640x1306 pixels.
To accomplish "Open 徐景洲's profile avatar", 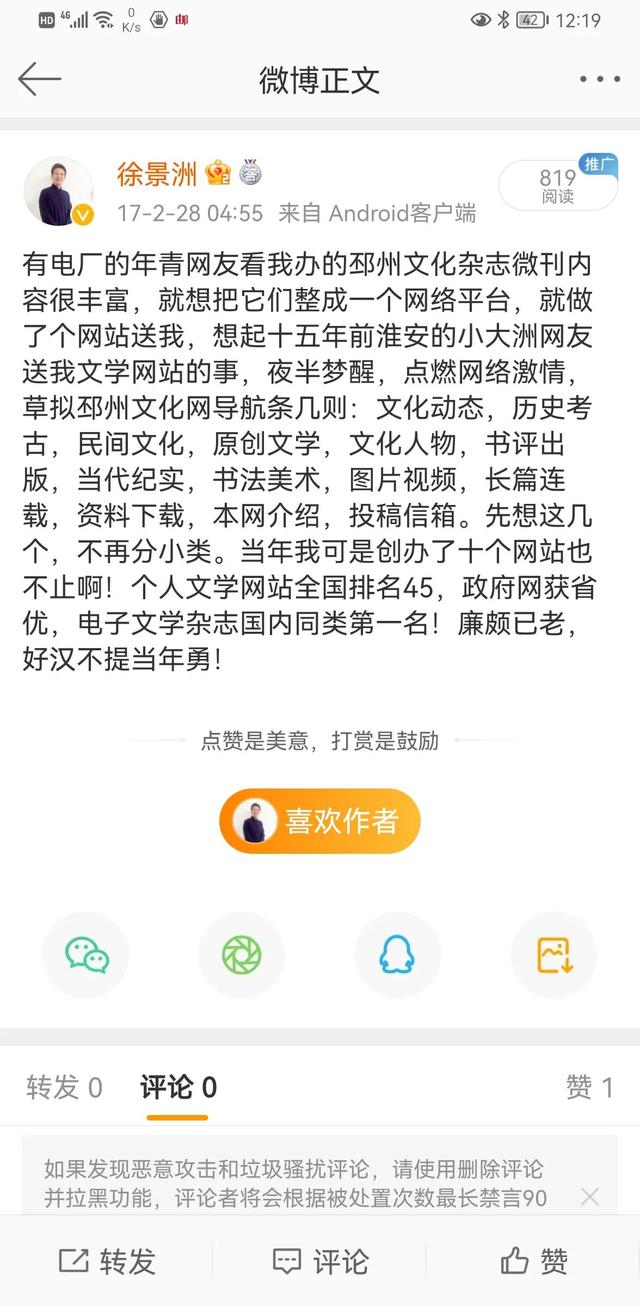I will click(58, 190).
